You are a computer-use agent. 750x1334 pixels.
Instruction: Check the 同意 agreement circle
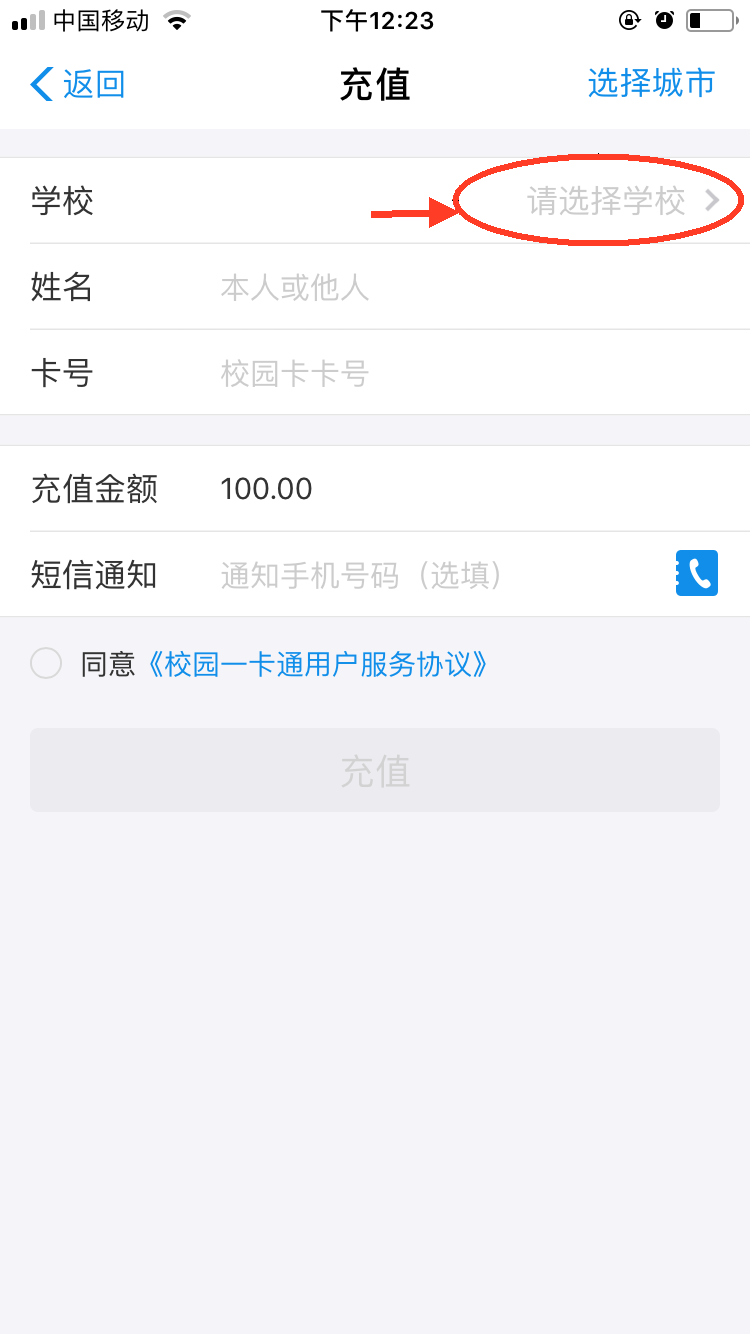click(x=46, y=663)
